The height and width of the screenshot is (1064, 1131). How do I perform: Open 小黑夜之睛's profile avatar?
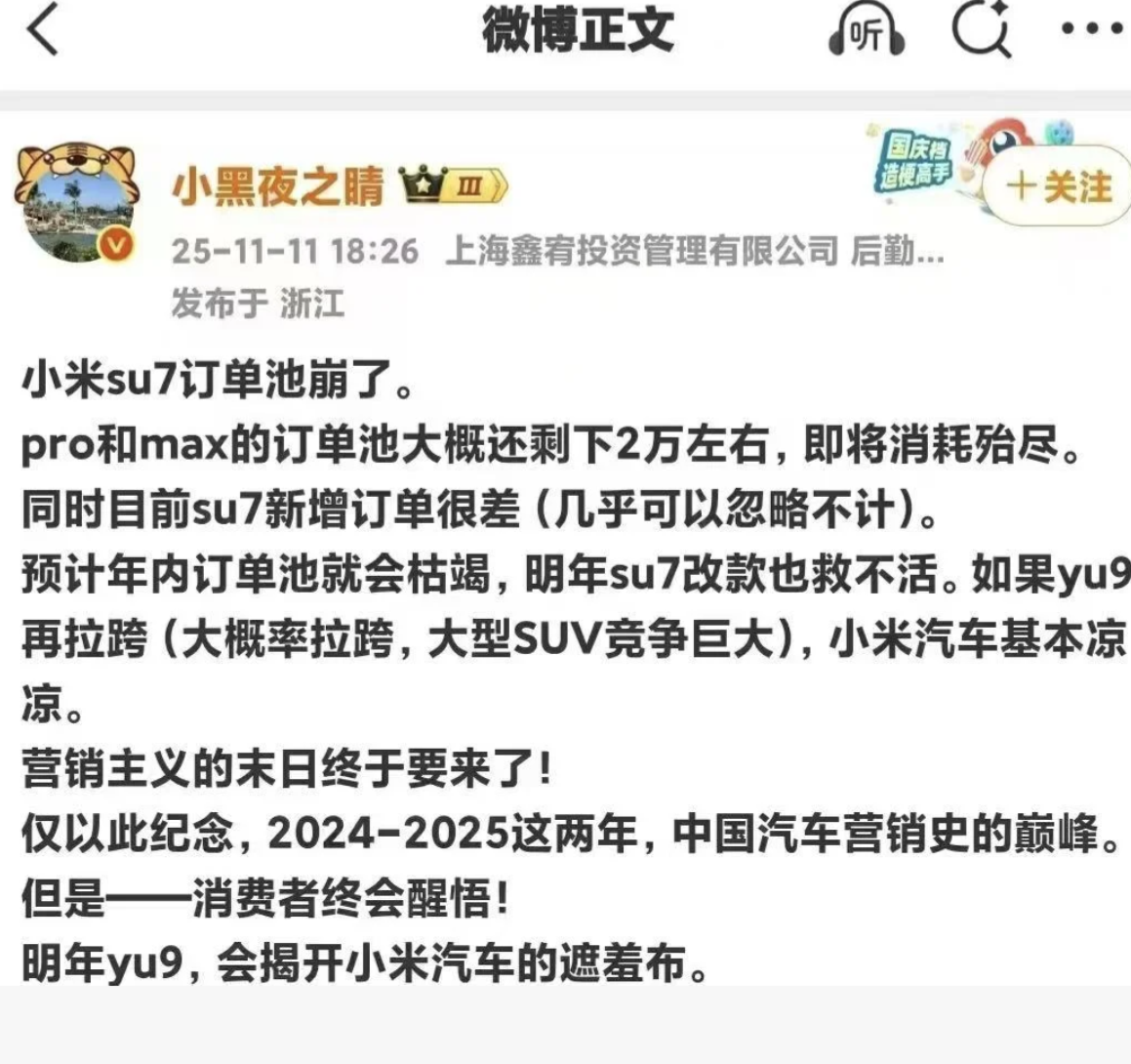click(75, 204)
